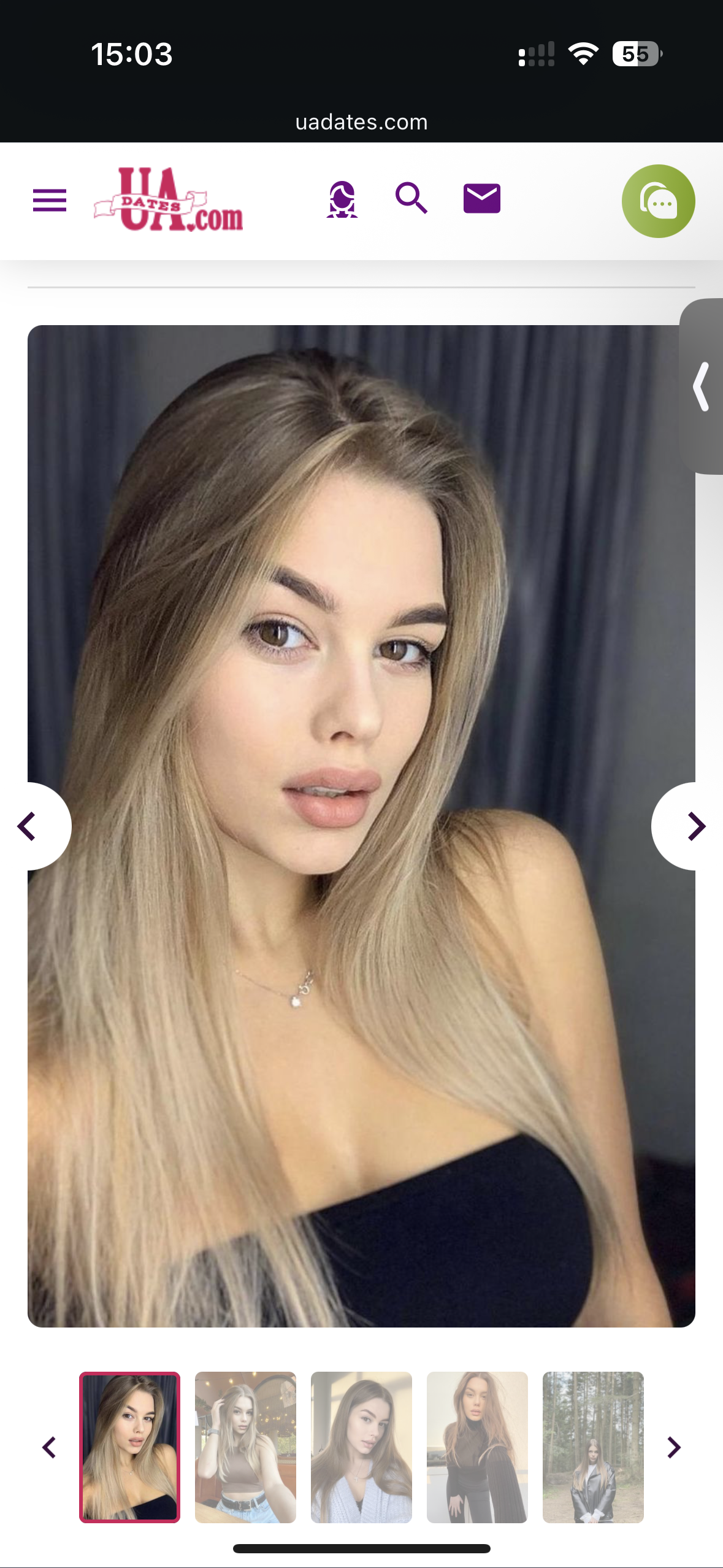Image resolution: width=723 pixels, height=1568 pixels.
Task: Open the hamburger menu
Action: pyautogui.click(x=50, y=200)
